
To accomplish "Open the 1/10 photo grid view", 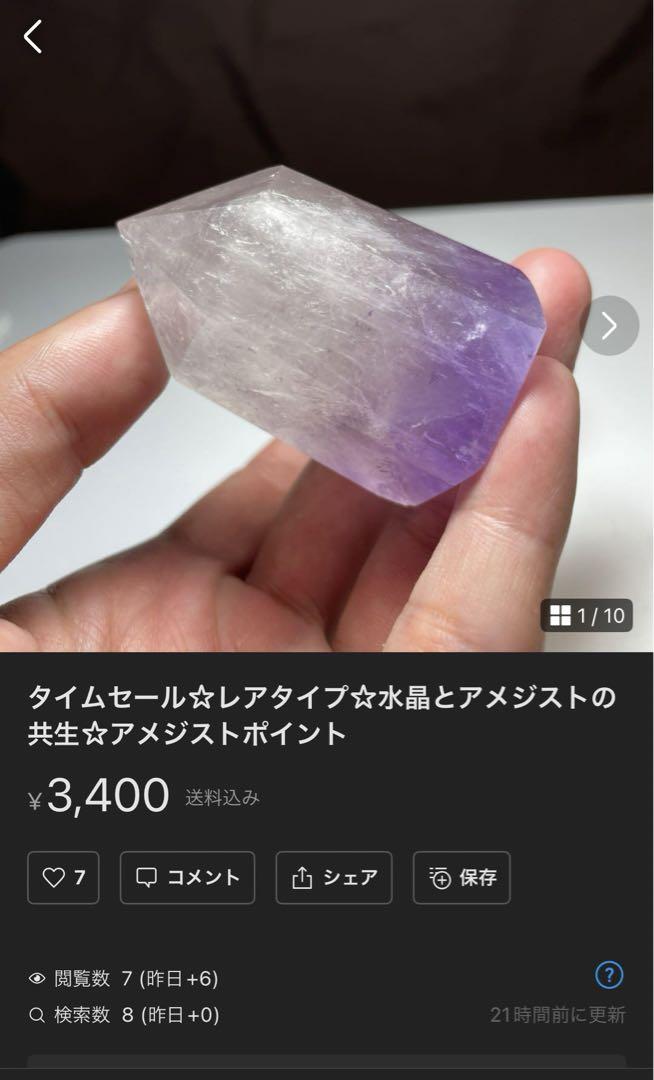I will (587, 615).
